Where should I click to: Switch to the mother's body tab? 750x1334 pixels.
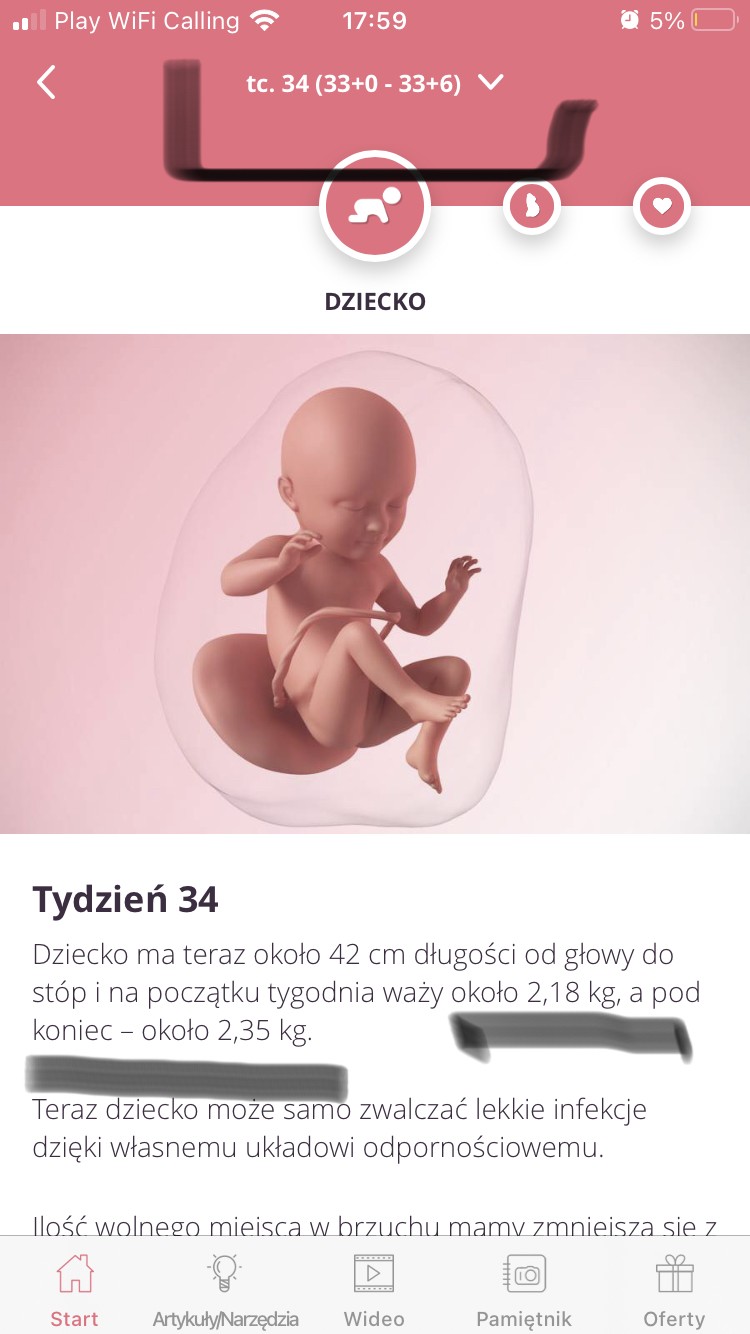(531, 207)
